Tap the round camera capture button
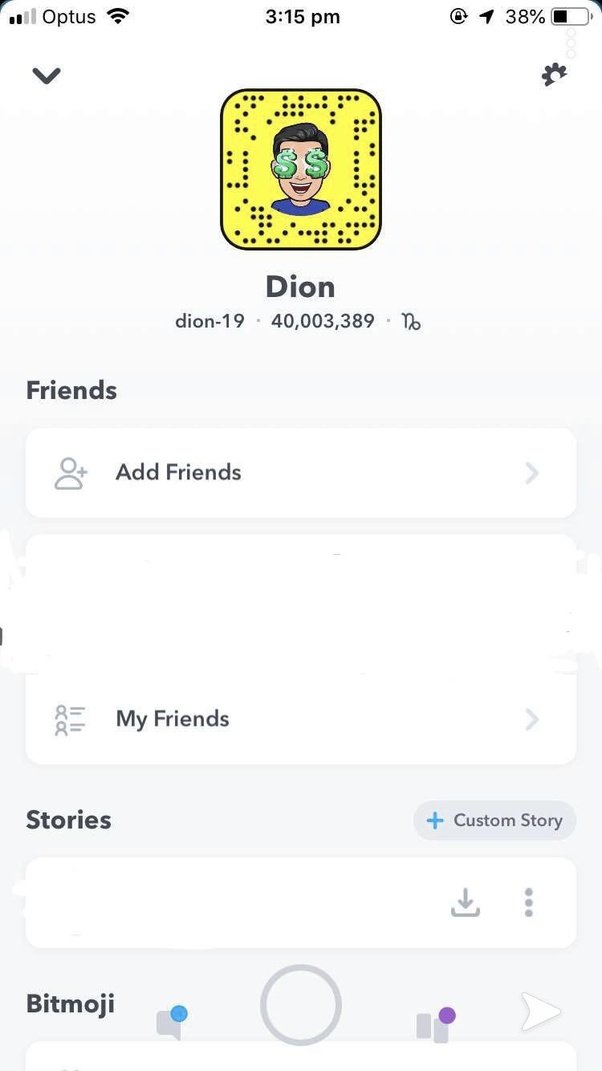This screenshot has width=602, height=1071. tap(301, 1005)
